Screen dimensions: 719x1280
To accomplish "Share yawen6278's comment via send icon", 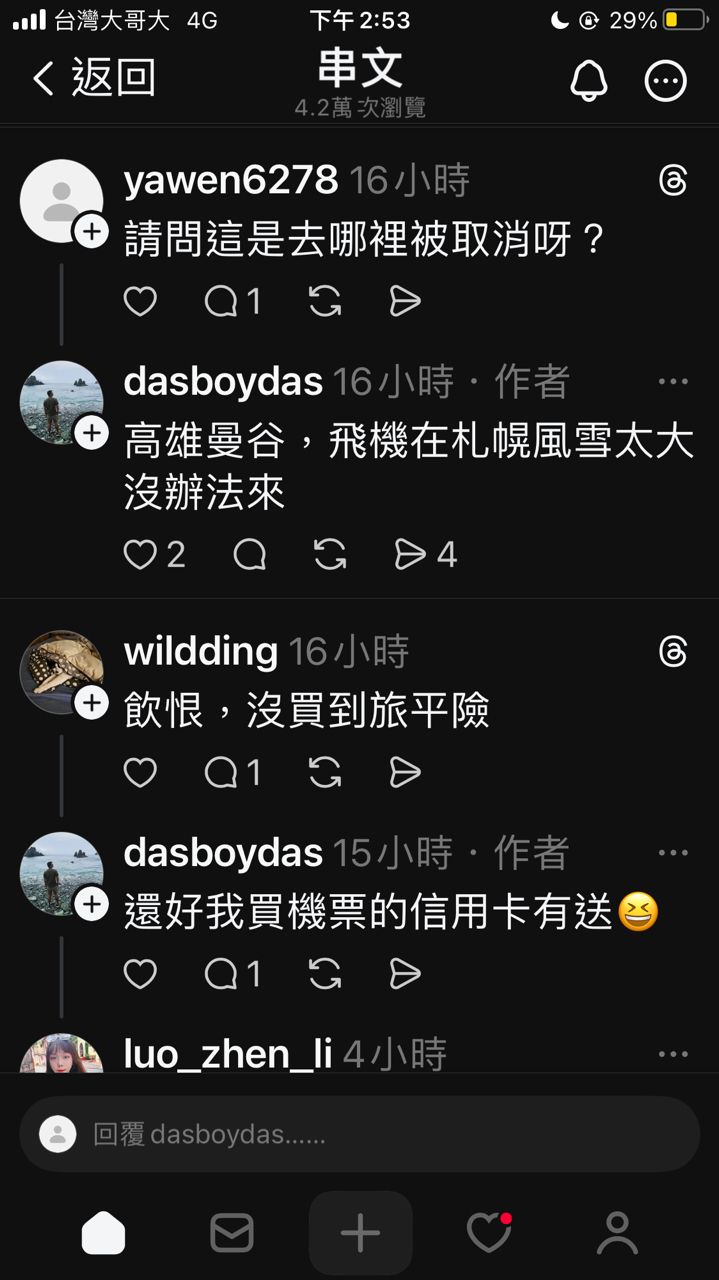I will (x=404, y=301).
